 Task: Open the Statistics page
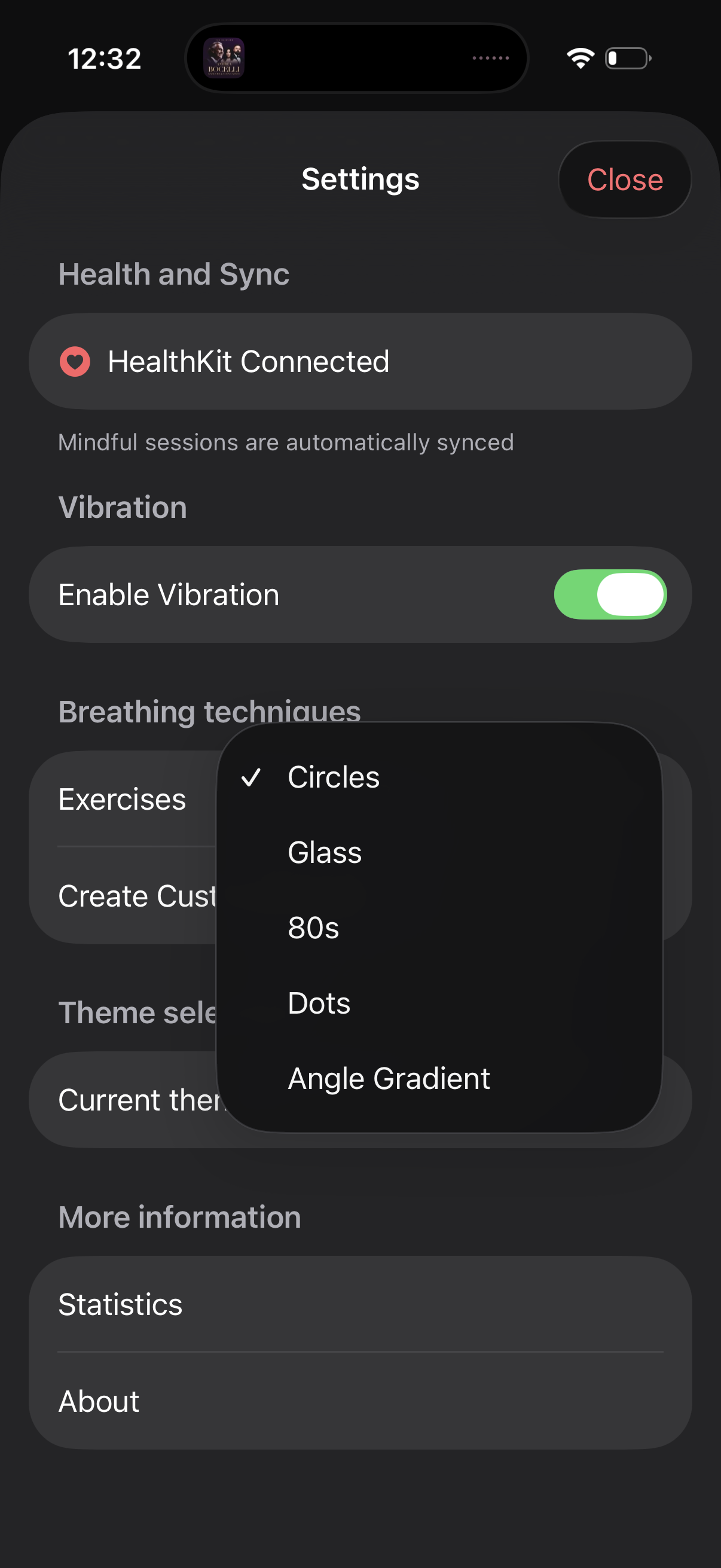(360, 1304)
